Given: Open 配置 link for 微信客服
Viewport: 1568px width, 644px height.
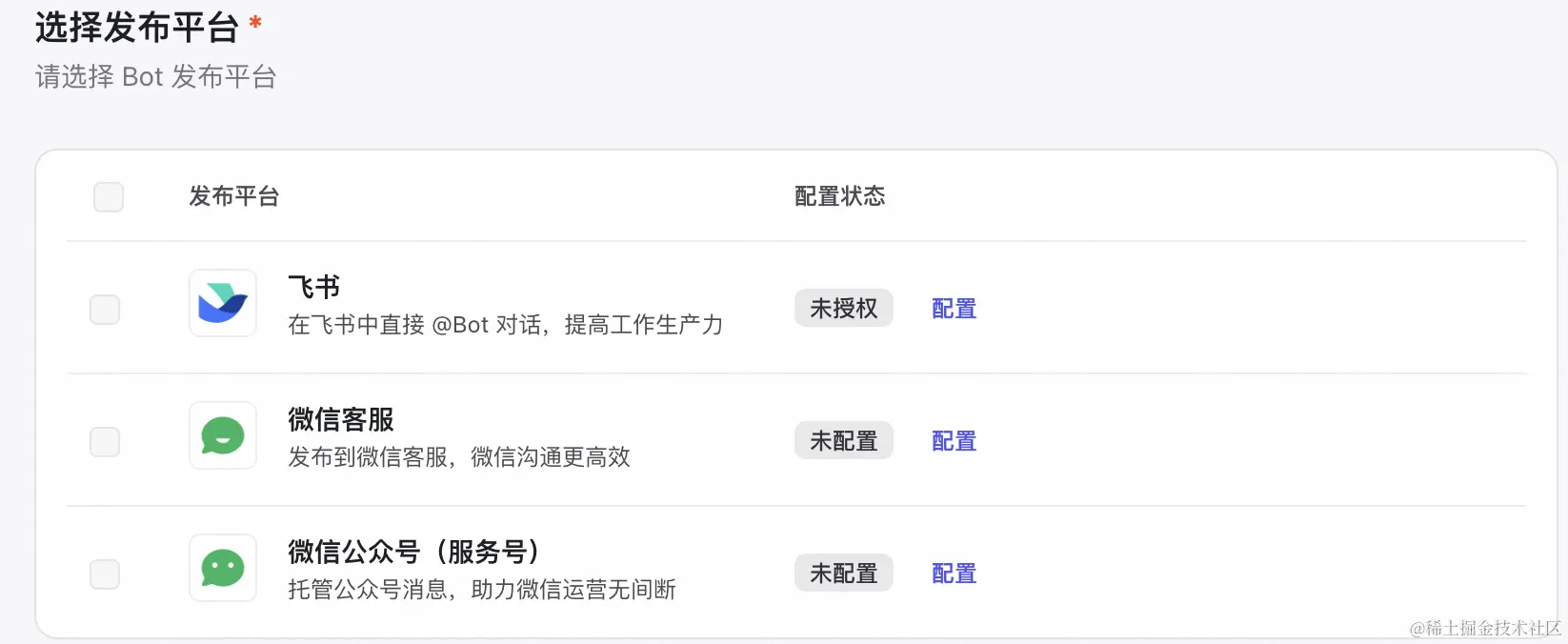Looking at the screenshot, I should click(954, 441).
